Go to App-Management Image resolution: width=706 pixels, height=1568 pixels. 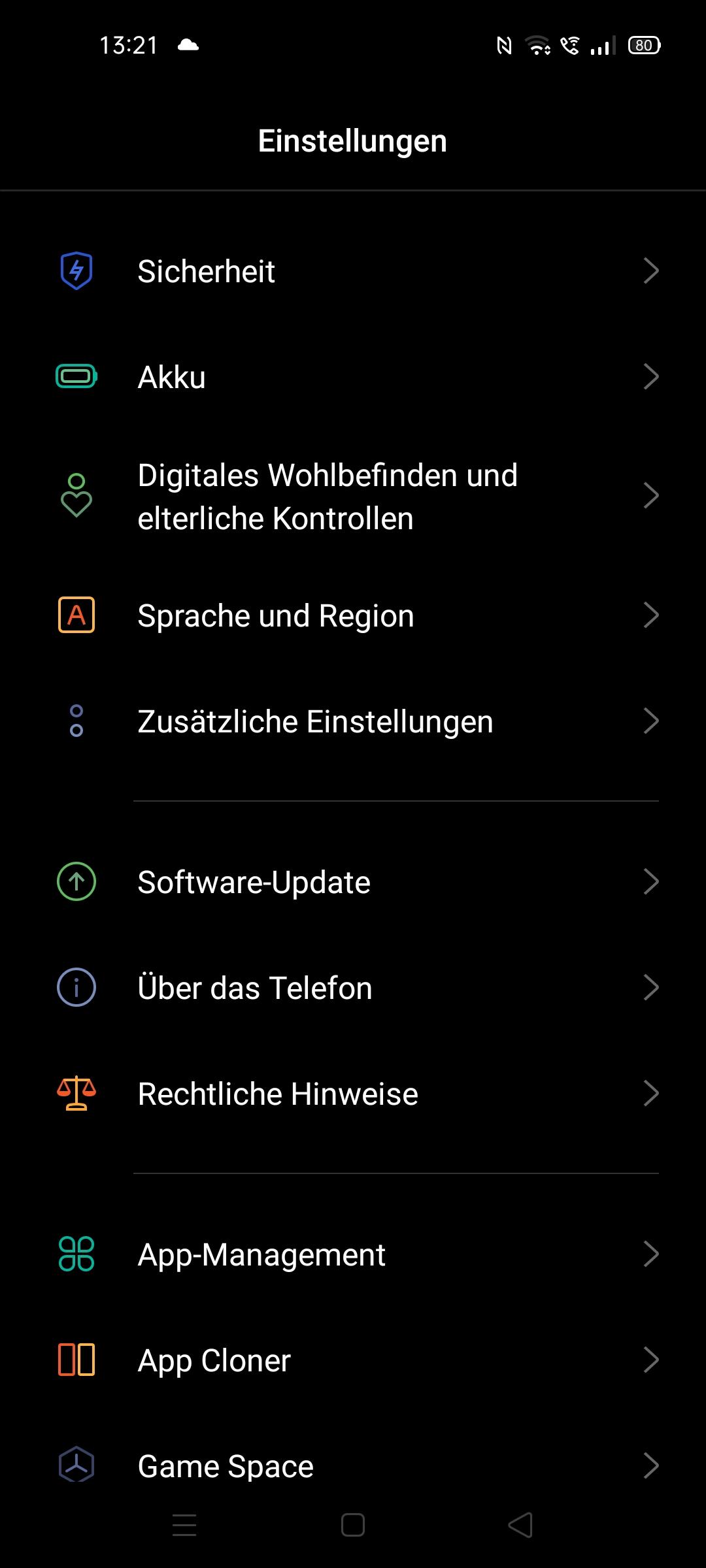[x=353, y=1254]
